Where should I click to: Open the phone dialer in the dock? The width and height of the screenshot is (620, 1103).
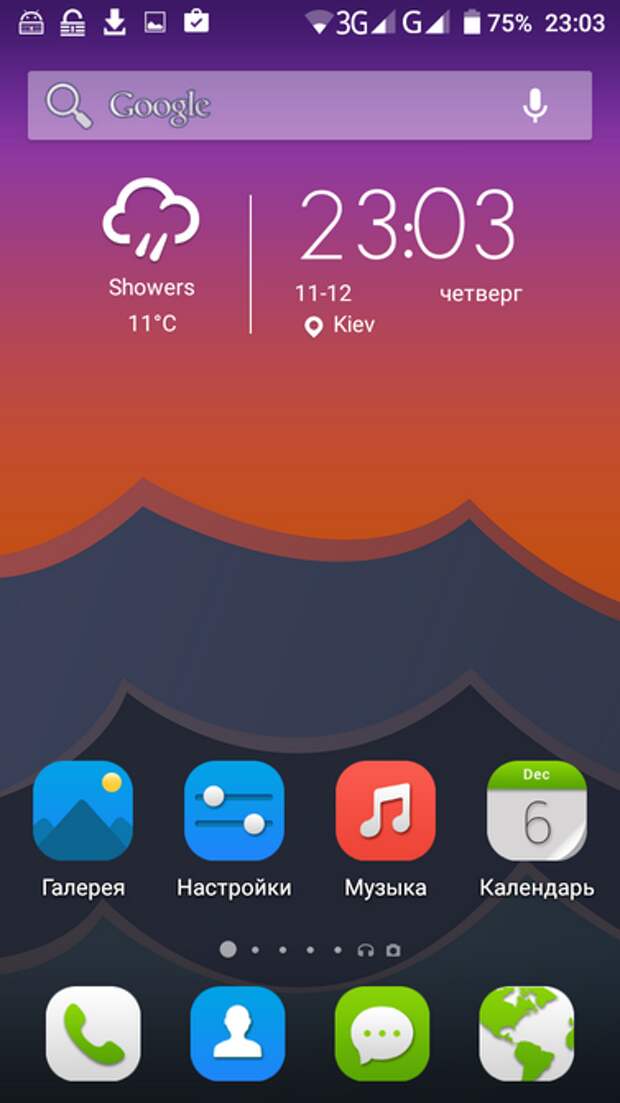(93, 1034)
